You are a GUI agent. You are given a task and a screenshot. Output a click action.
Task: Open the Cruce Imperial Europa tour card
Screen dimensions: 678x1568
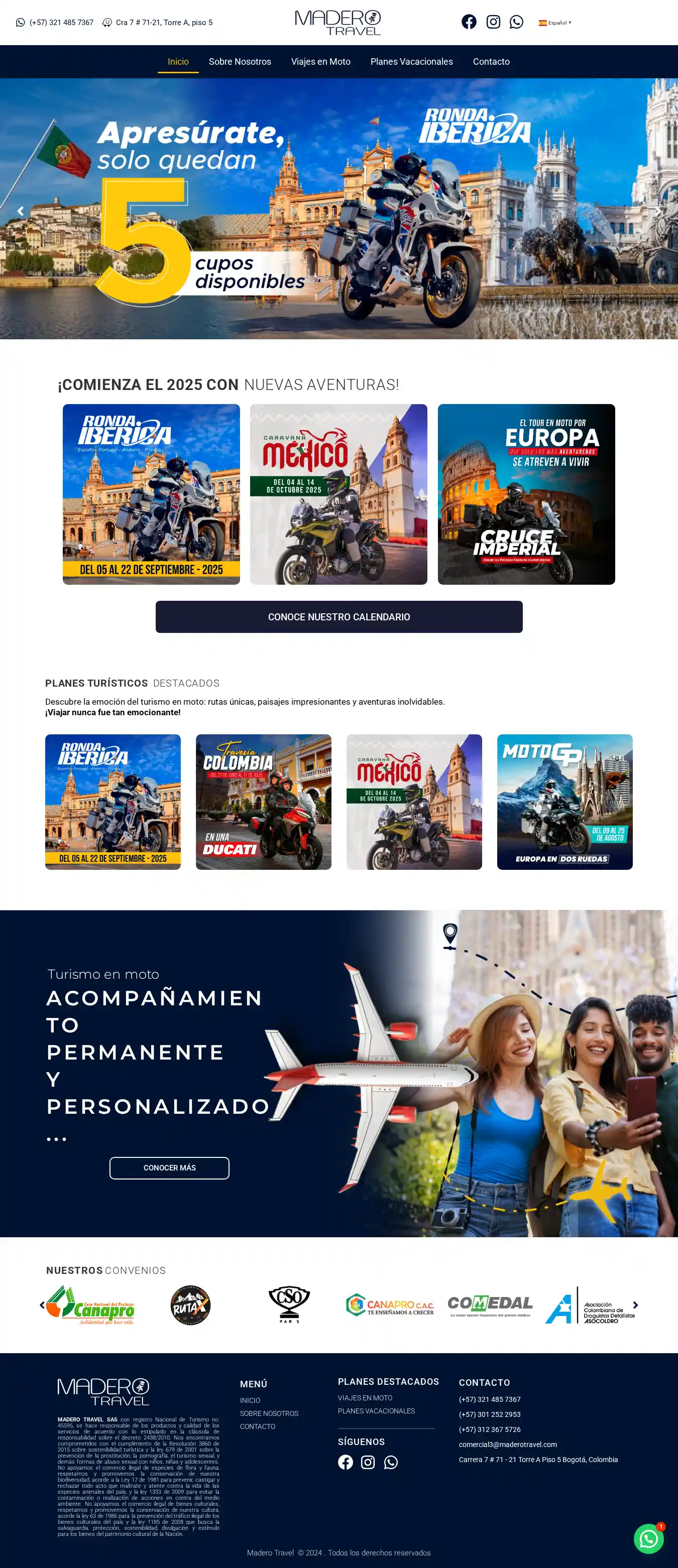pyautogui.click(x=526, y=494)
